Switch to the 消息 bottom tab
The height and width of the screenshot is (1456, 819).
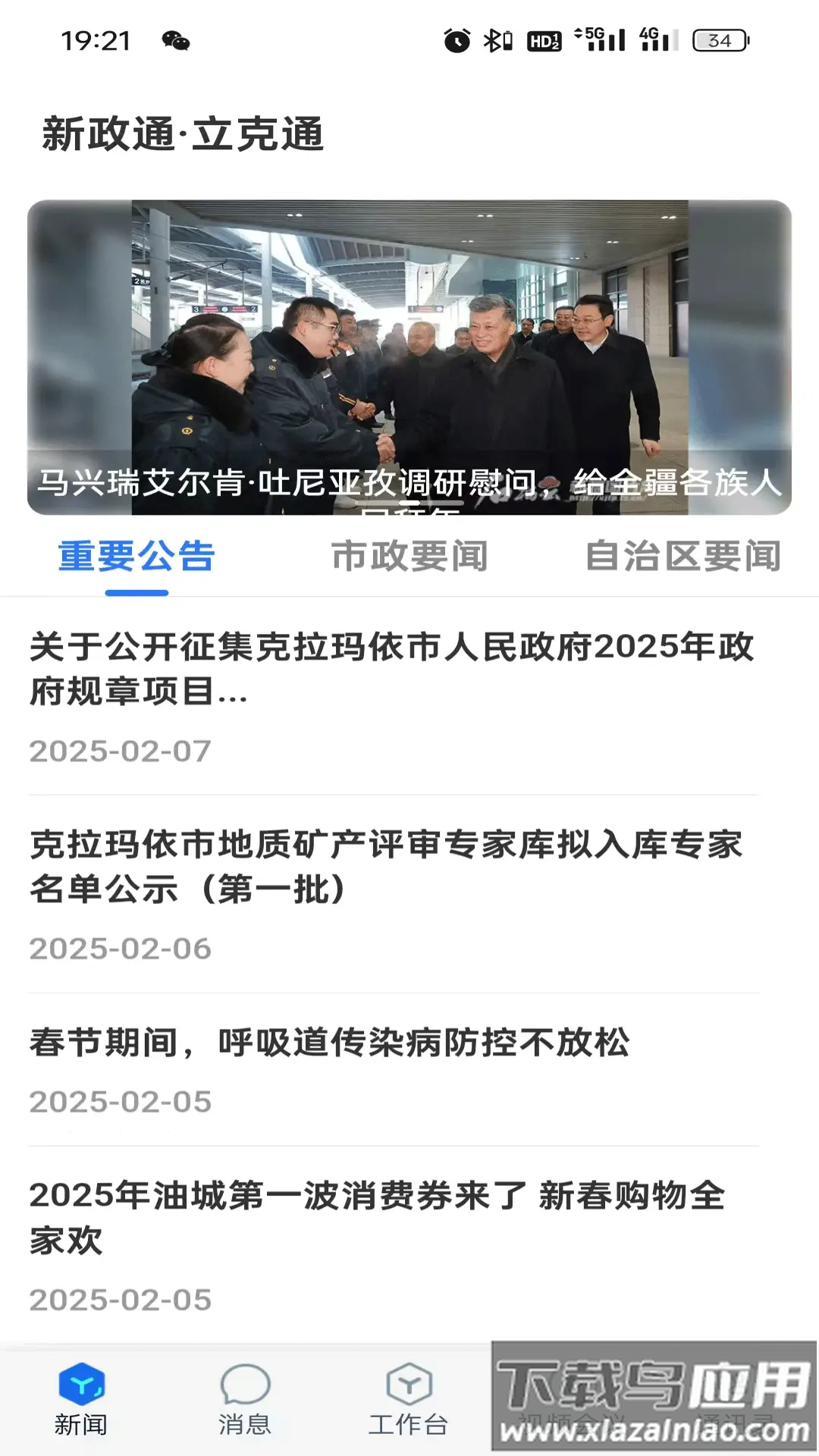pos(245,1399)
